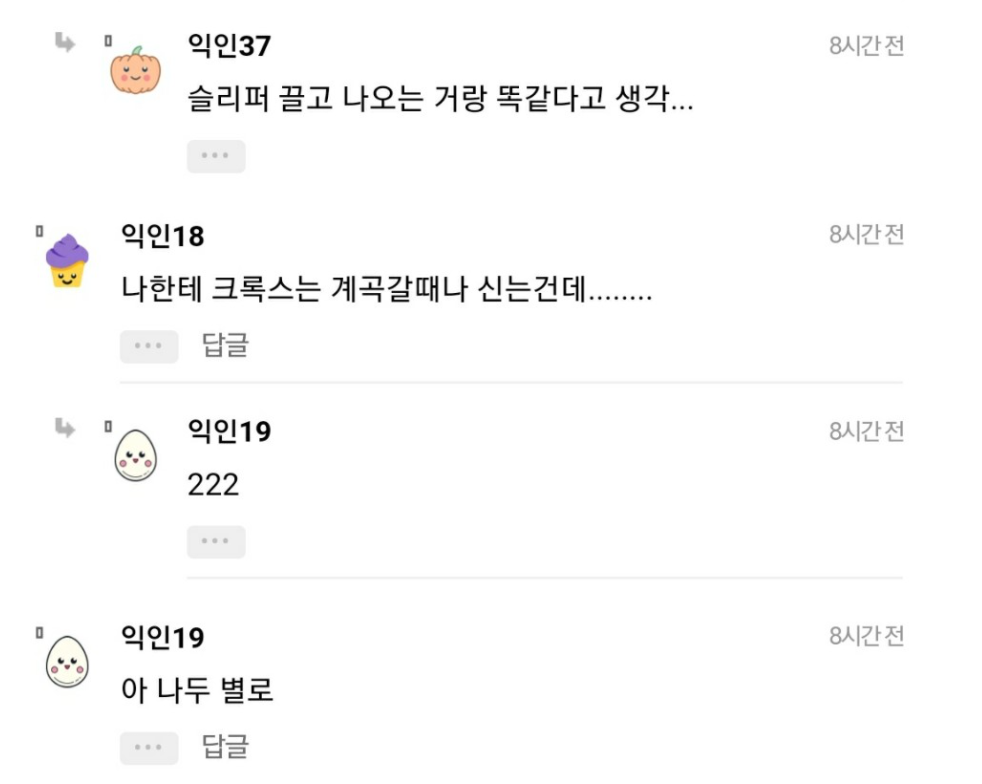Open the more options under 익인37's reply
The width and height of the screenshot is (982, 784).
pos(216,157)
